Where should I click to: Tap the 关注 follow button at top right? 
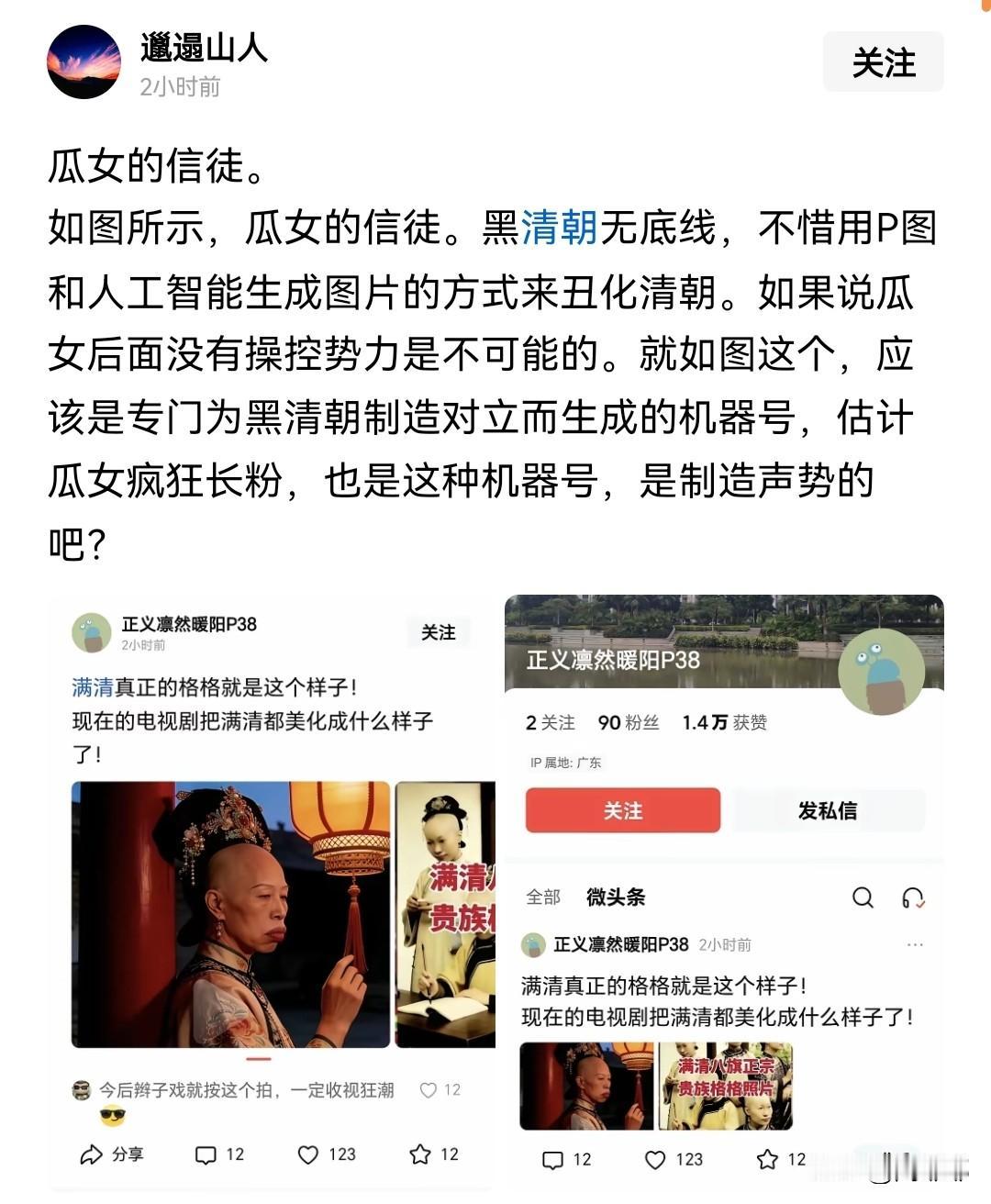[884, 61]
